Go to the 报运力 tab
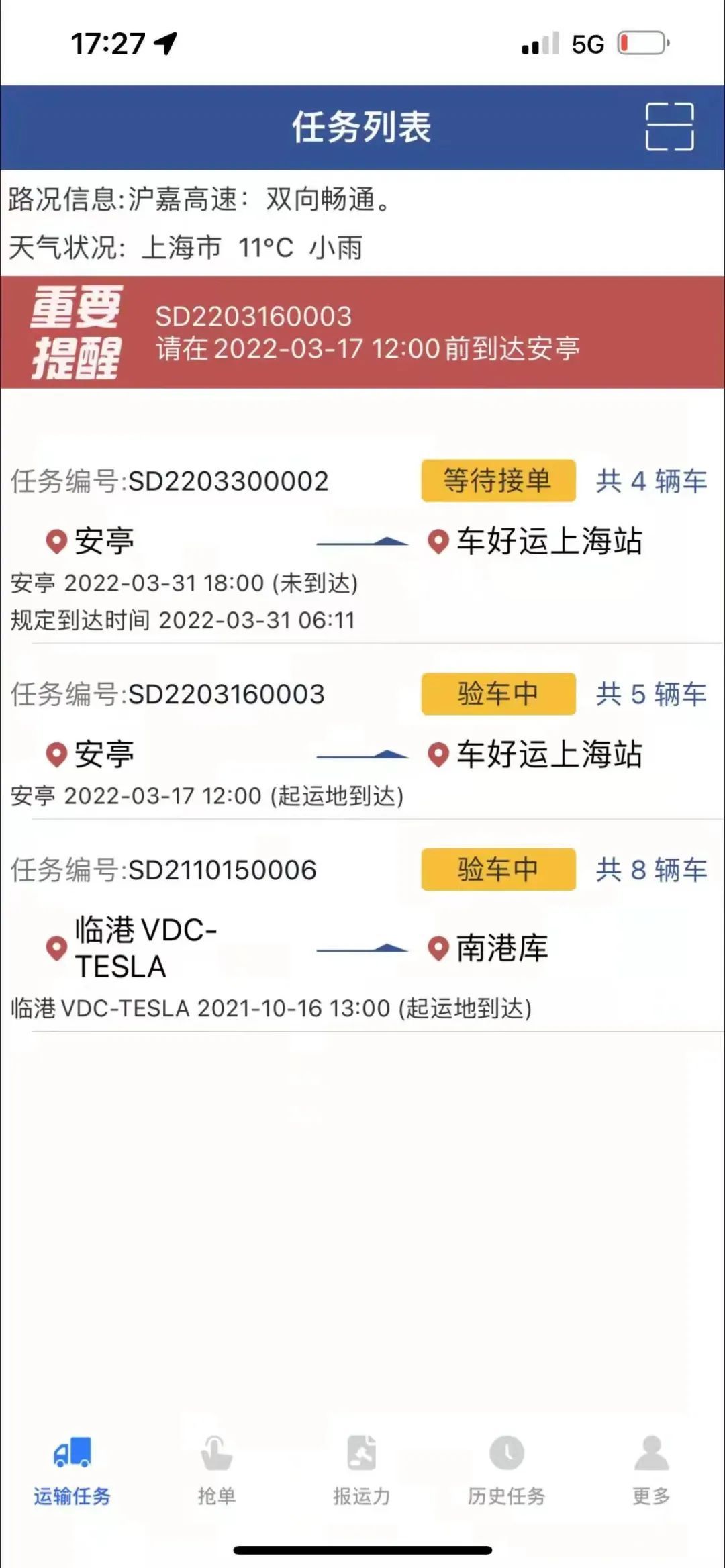This screenshot has width=725, height=1568. click(362, 1470)
